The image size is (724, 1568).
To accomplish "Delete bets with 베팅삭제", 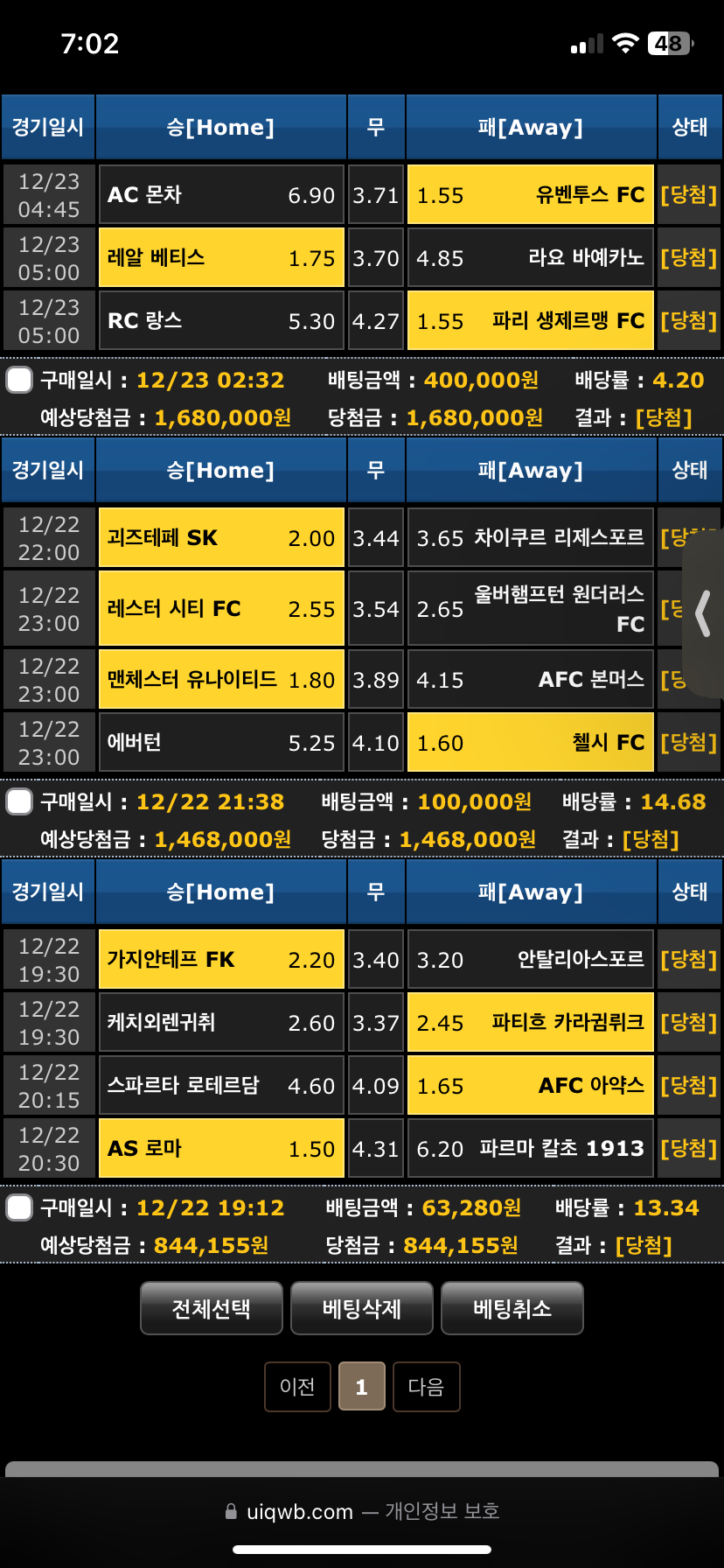I will click(362, 1308).
